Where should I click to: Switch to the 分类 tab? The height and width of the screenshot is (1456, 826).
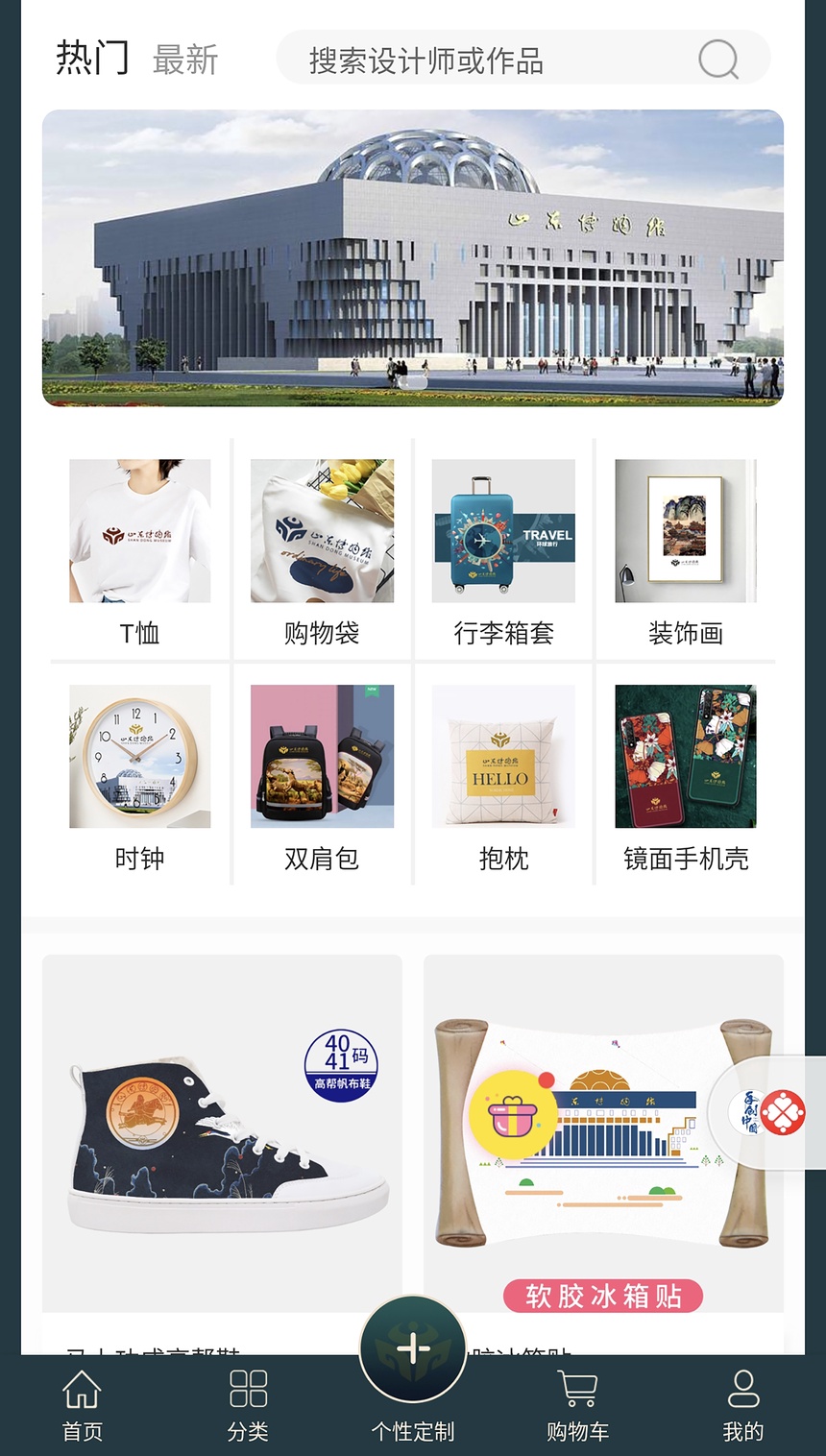[248, 1406]
